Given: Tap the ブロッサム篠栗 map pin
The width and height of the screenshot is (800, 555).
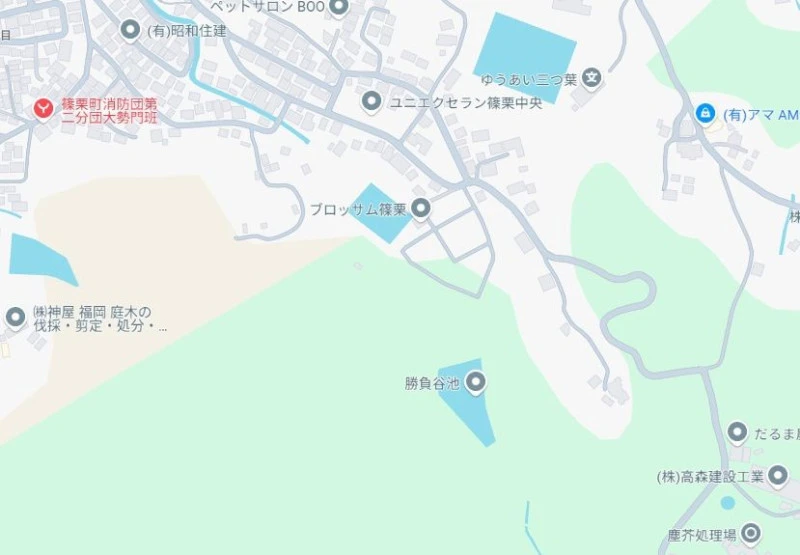Looking at the screenshot, I should (421, 209).
